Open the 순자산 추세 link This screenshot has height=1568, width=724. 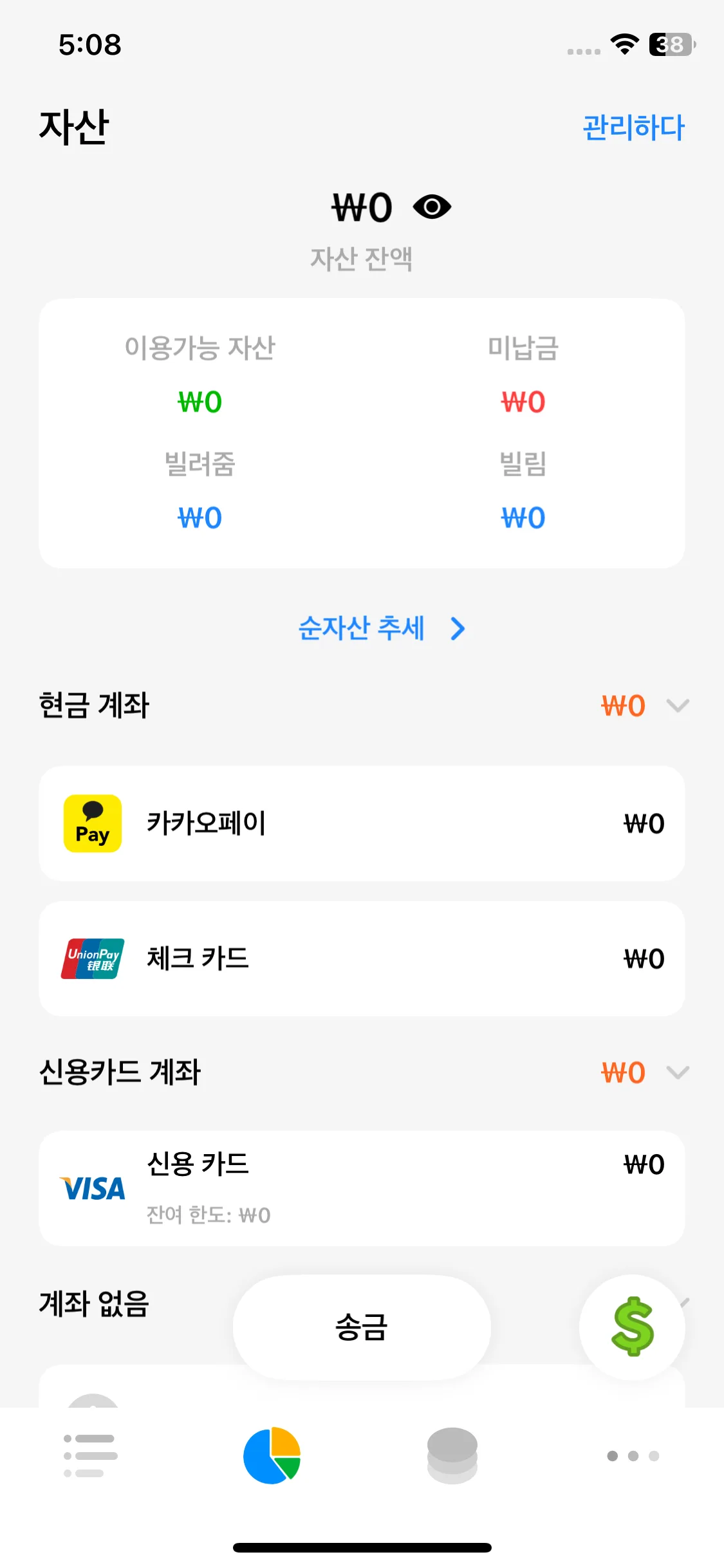click(381, 628)
